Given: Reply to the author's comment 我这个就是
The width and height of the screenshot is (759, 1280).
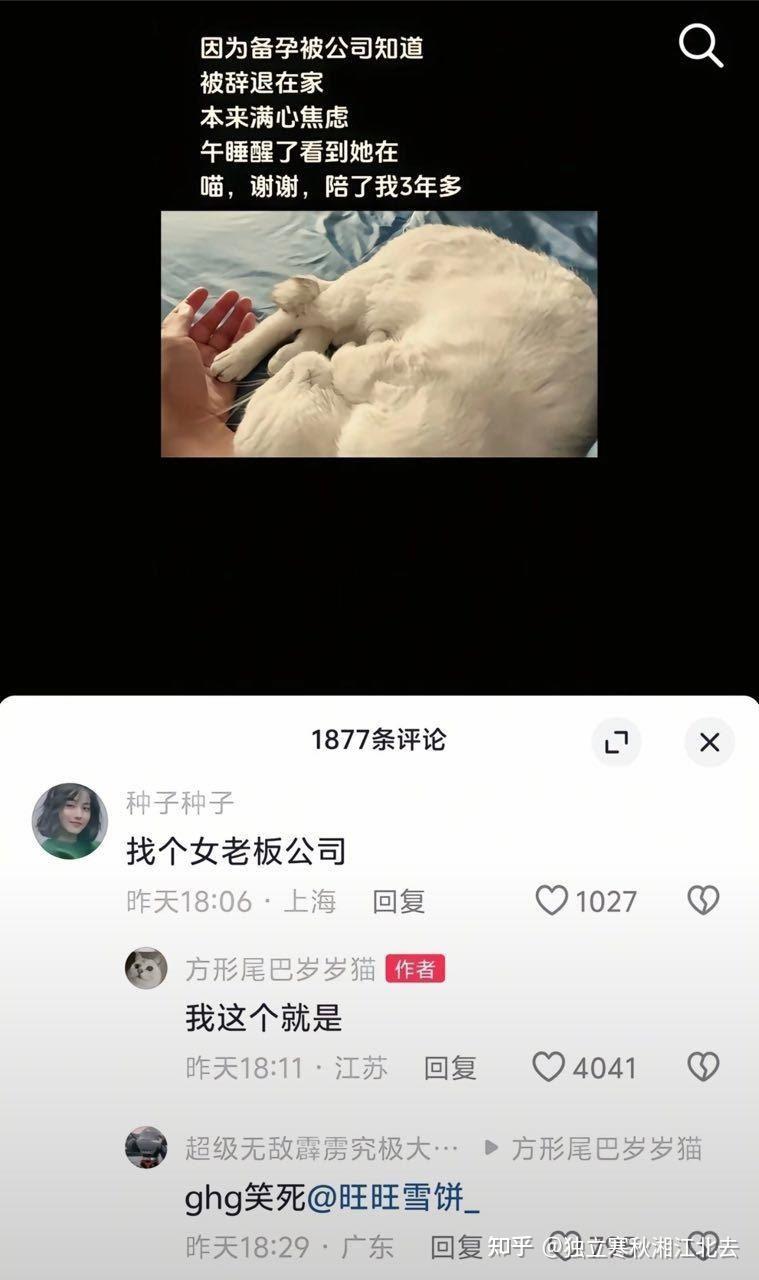Looking at the screenshot, I should point(450,1067).
